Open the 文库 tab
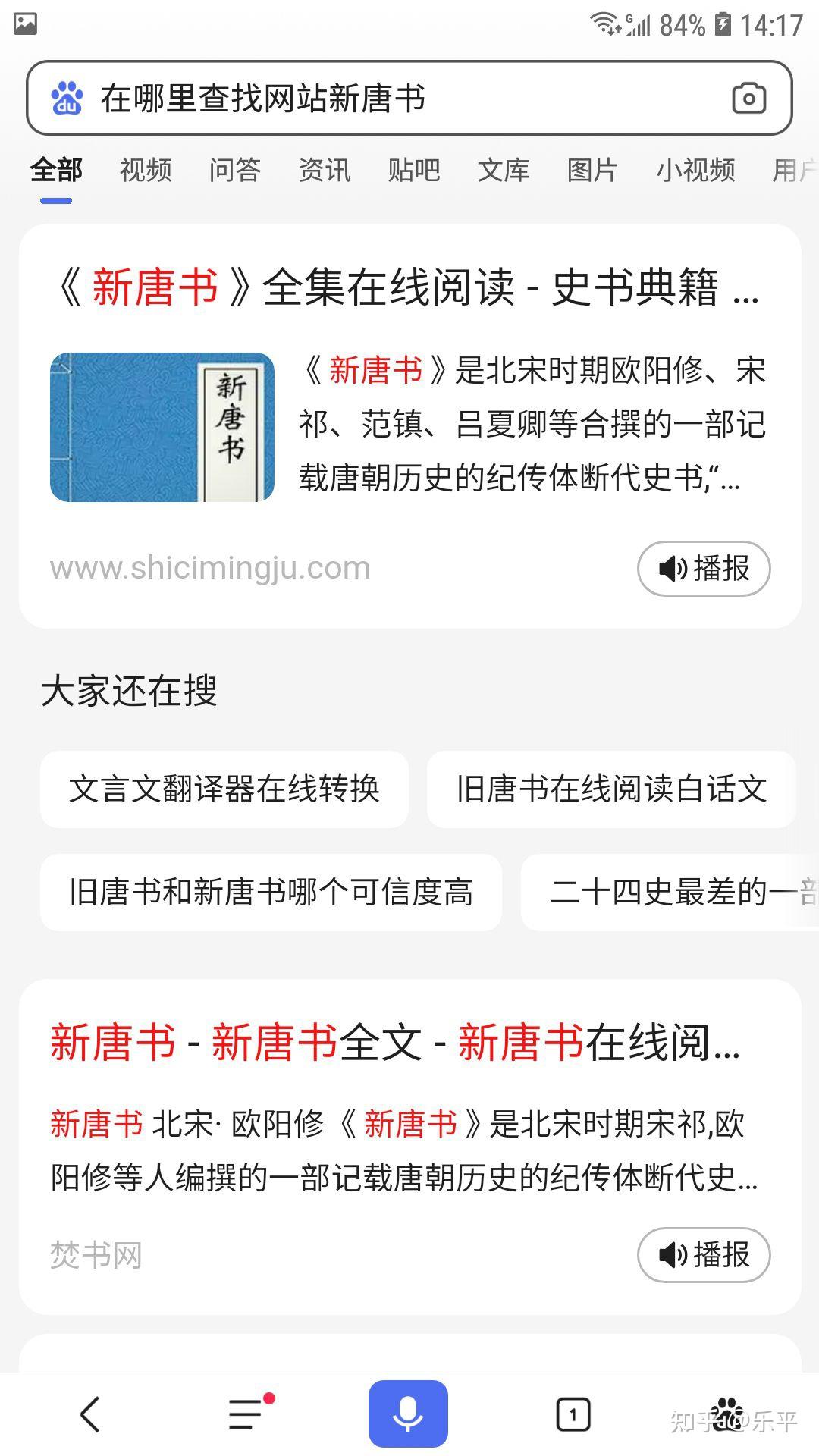The height and width of the screenshot is (1456, 819). click(504, 170)
